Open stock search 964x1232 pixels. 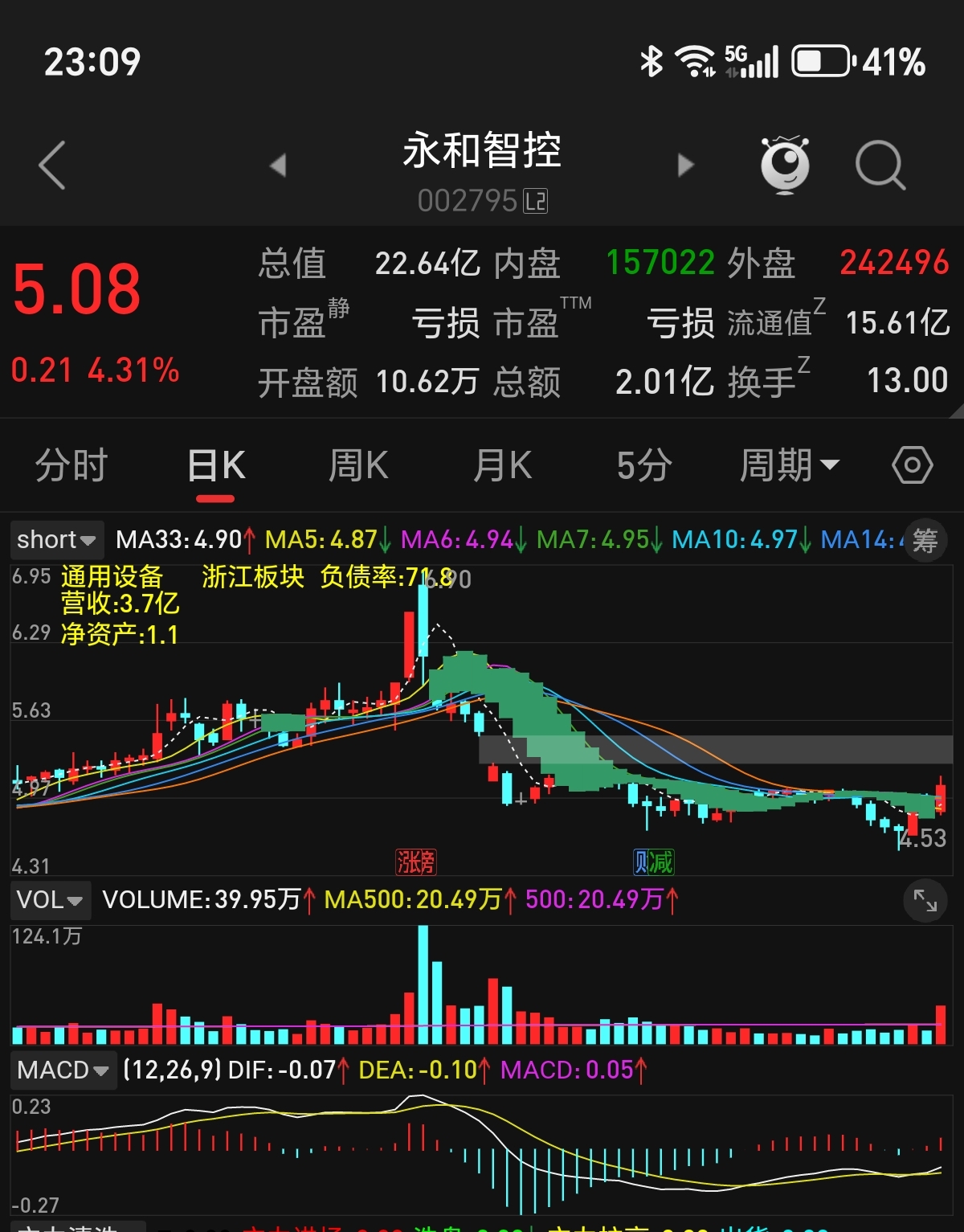(880, 165)
